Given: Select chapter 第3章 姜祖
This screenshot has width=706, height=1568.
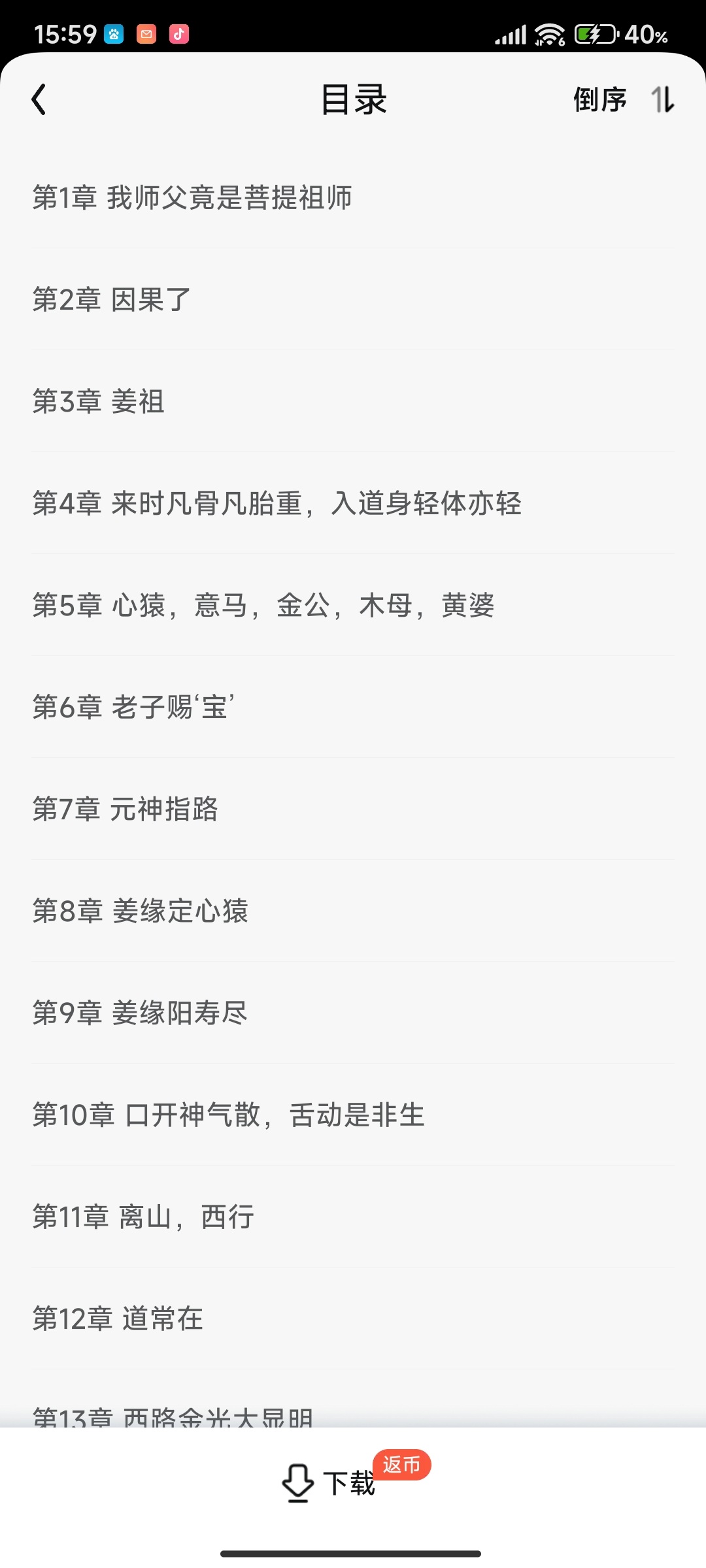Looking at the screenshot, I should coord(353,402).
